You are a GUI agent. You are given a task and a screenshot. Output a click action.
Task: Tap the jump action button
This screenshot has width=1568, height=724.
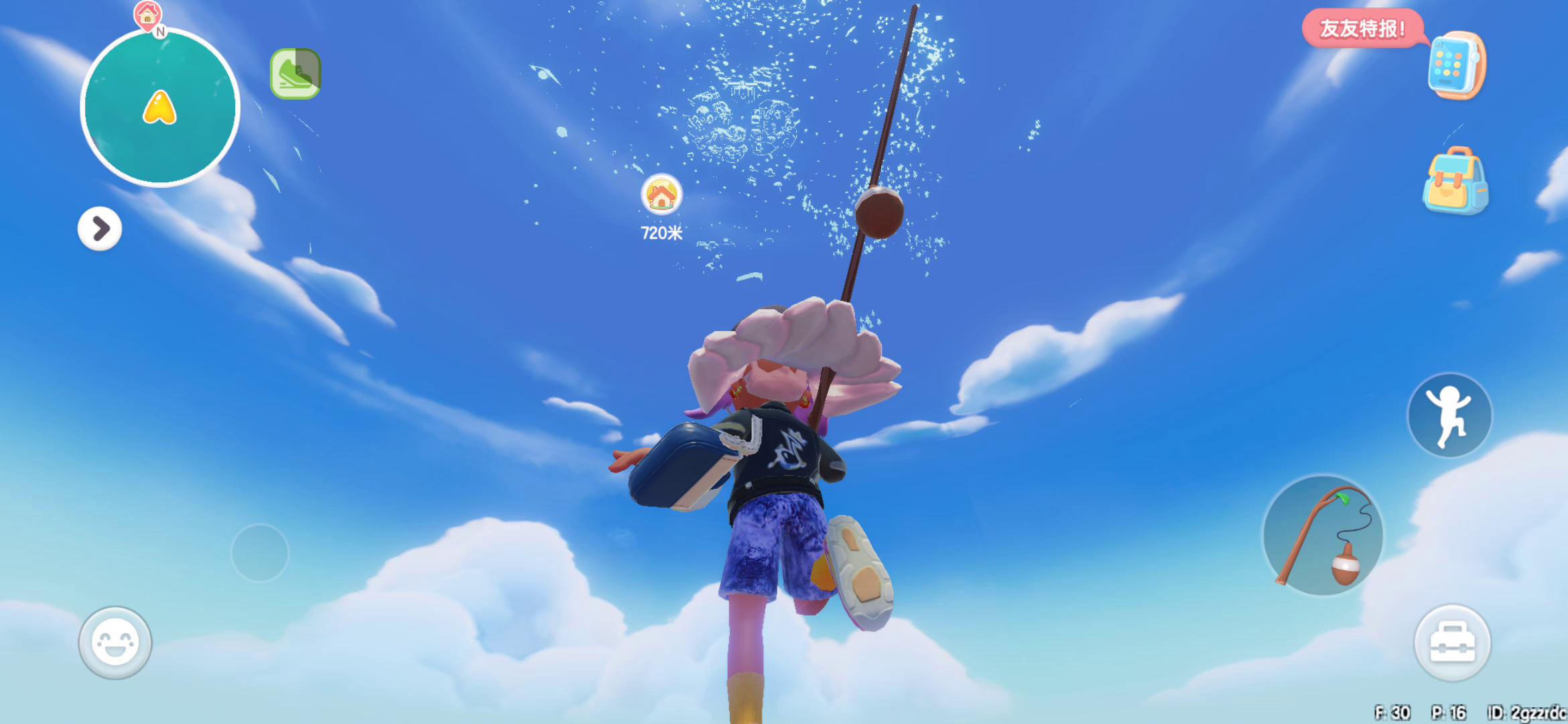tap(1449, 416)
